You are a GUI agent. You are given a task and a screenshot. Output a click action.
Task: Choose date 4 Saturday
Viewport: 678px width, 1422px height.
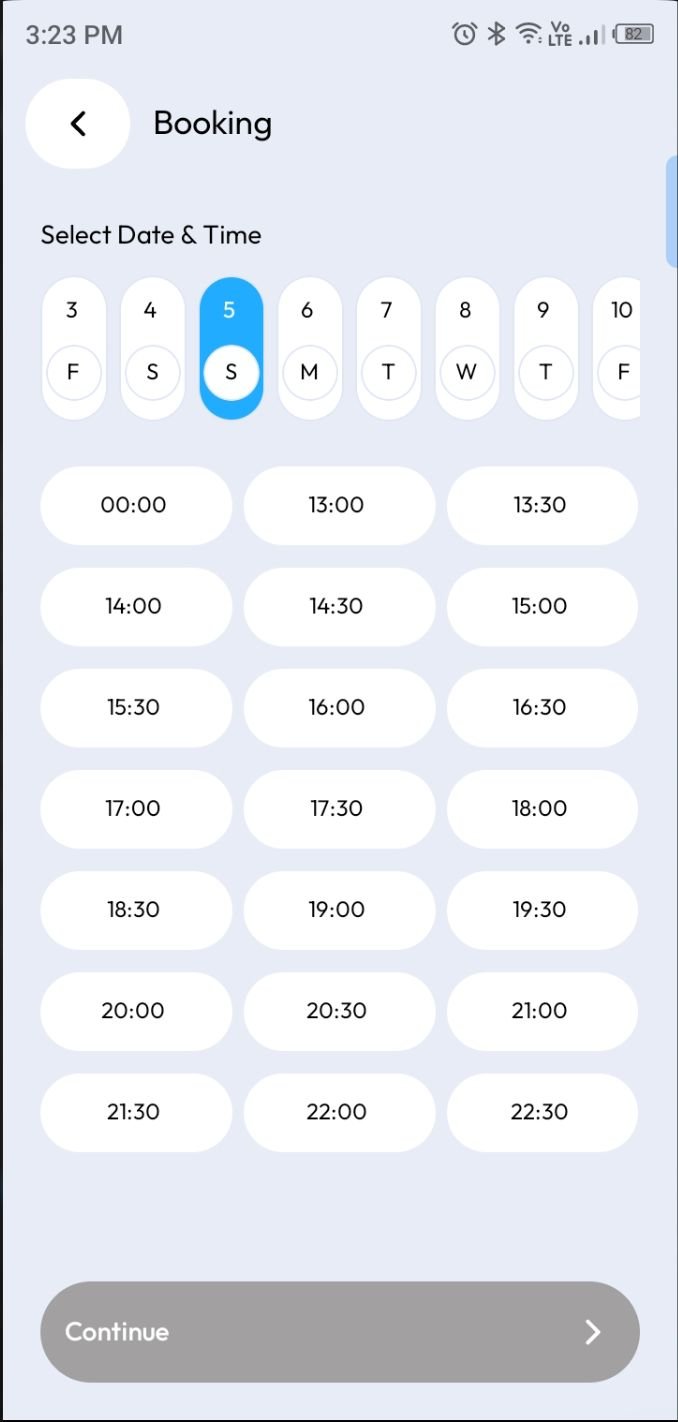tap(152, 348)
